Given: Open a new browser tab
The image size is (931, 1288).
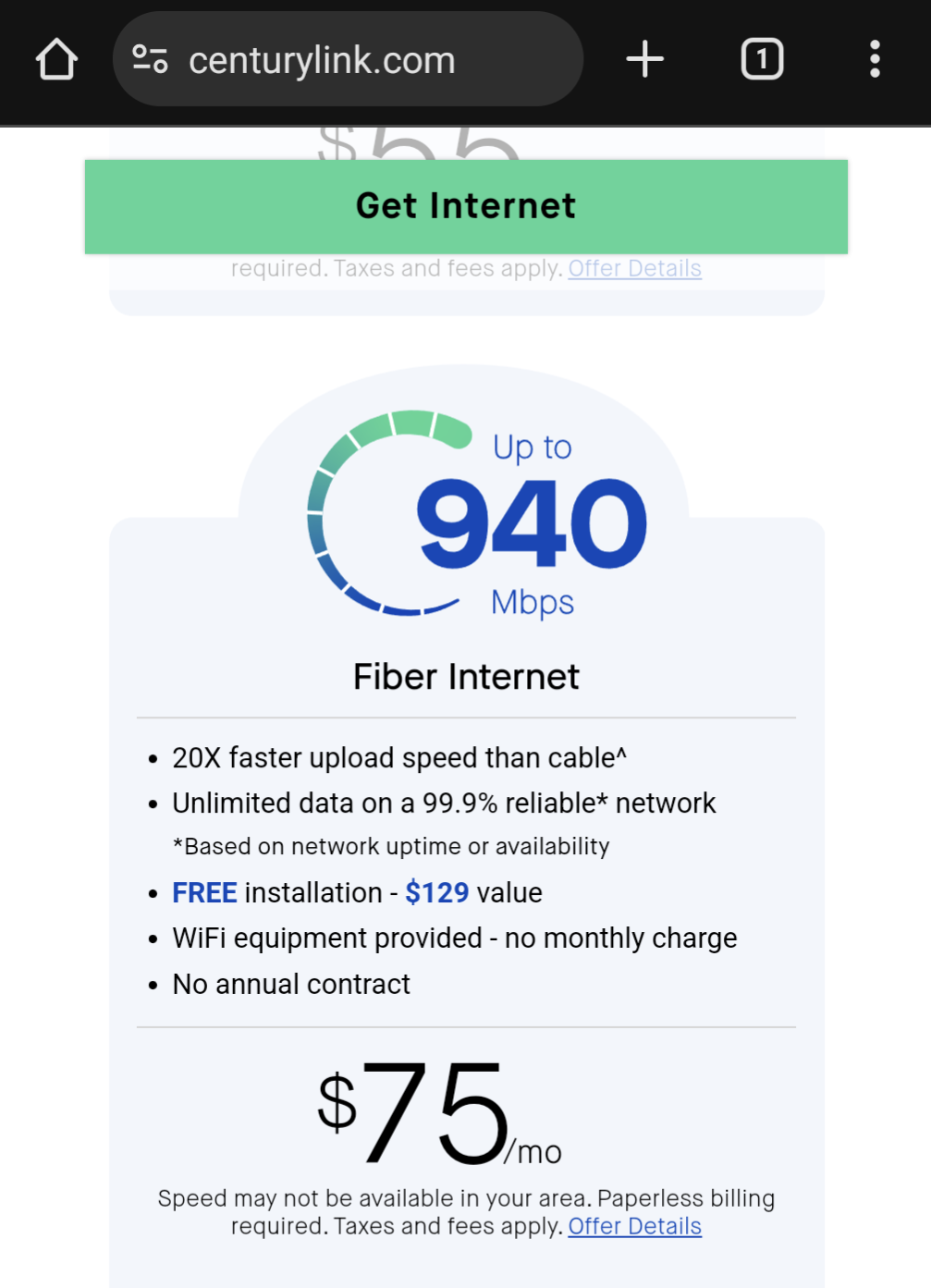Looking at the screenshot, I should 644,60.
